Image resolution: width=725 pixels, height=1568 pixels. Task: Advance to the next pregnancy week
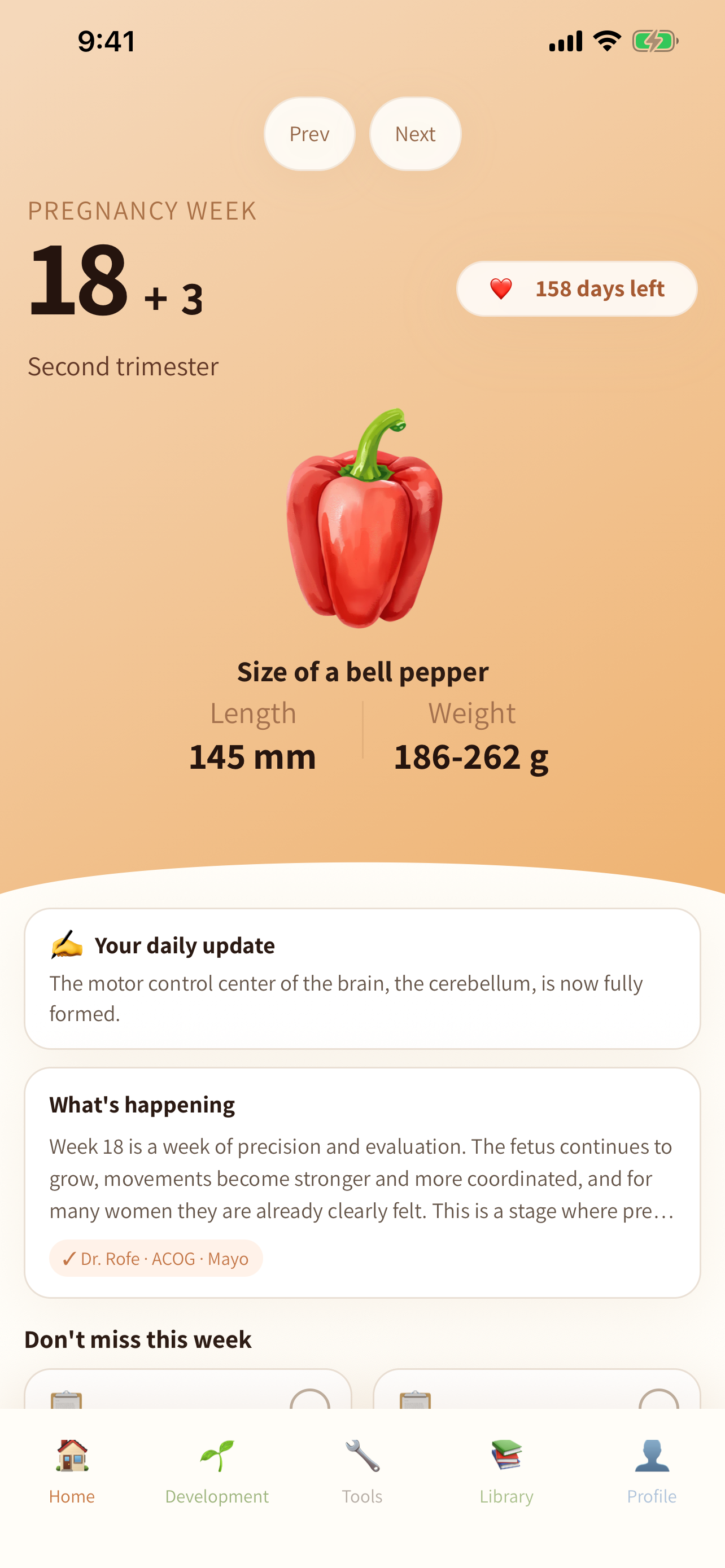coord(414,134)
